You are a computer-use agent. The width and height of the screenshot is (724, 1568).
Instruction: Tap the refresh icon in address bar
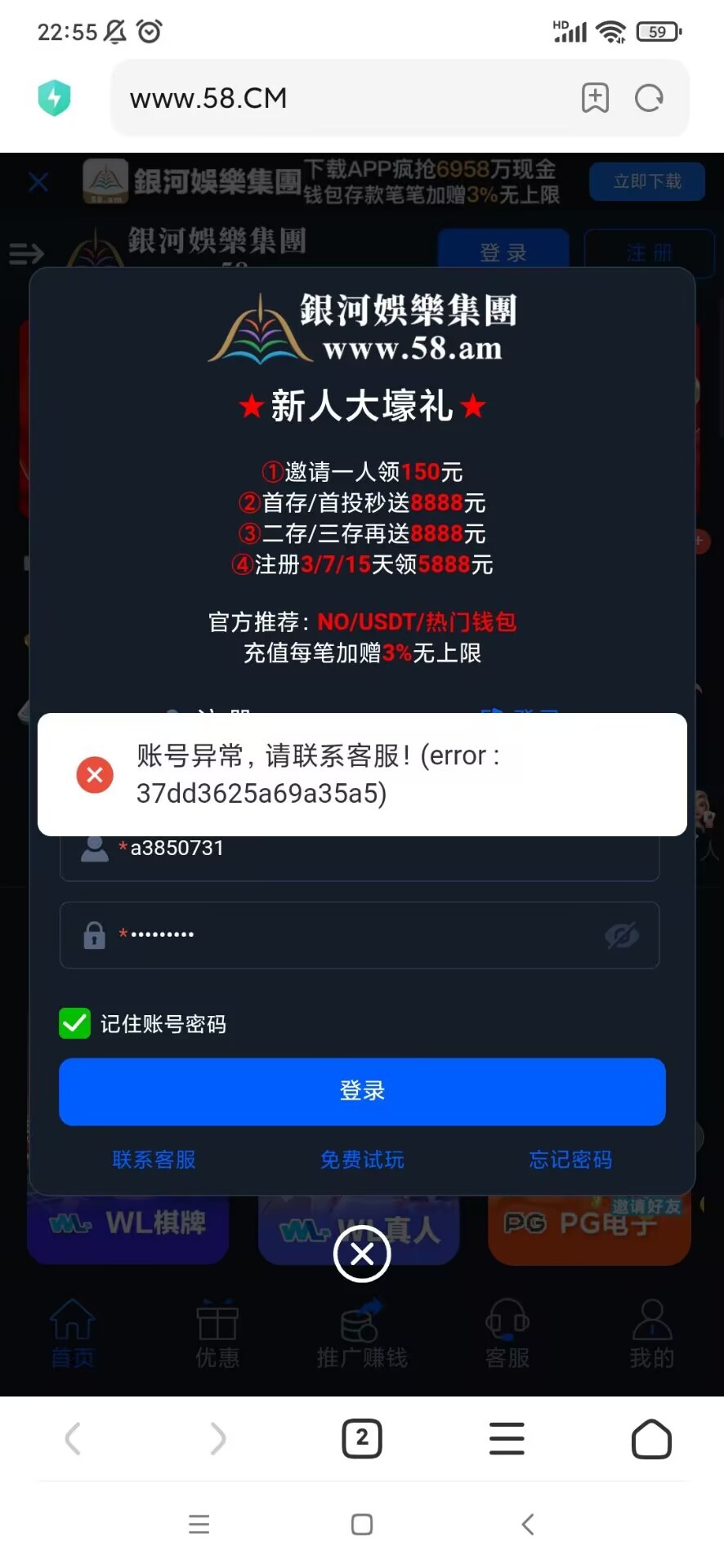coord(648,98)
